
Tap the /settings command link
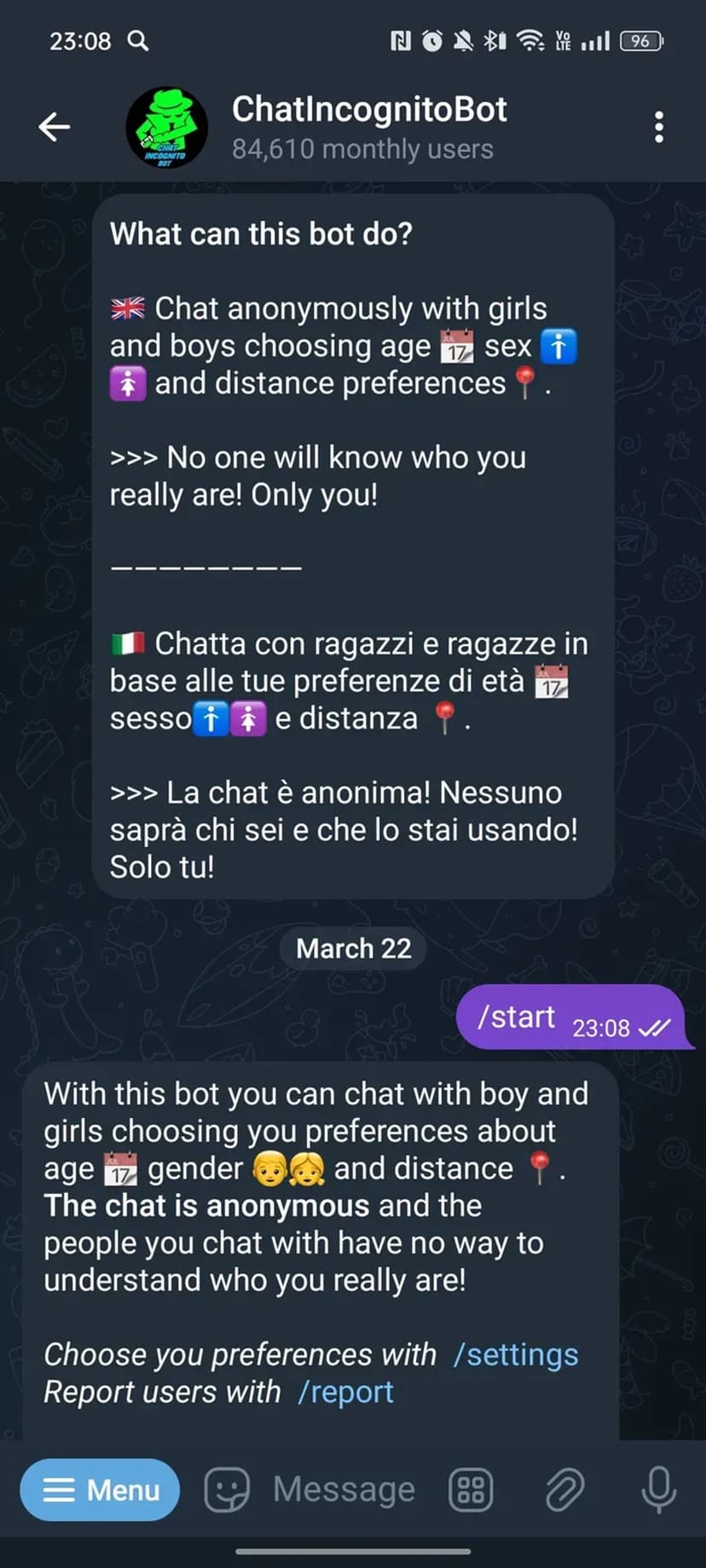pyautogui.click(x=516, y=1355)
